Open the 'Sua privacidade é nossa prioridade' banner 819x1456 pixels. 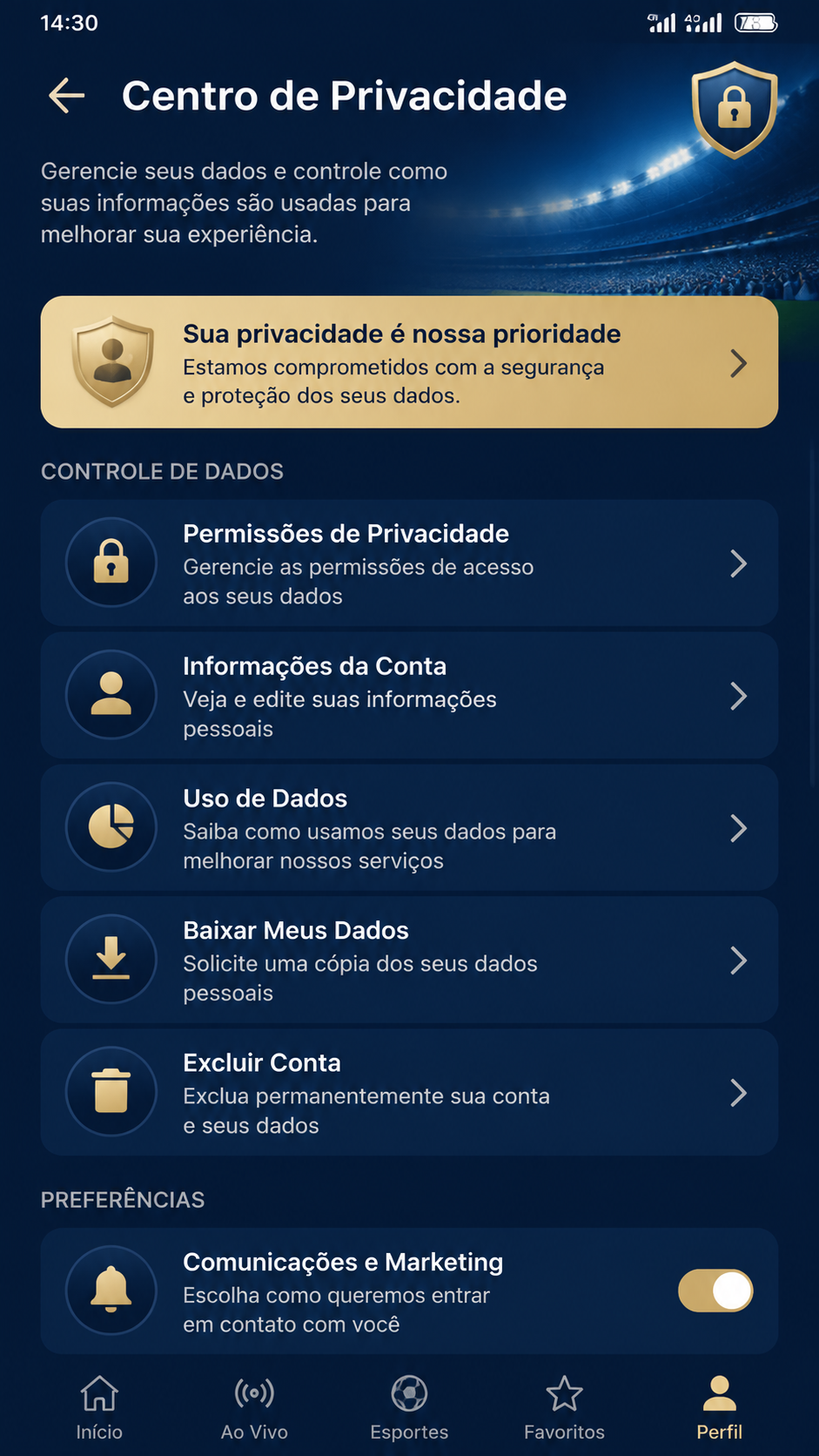(409, 362)
